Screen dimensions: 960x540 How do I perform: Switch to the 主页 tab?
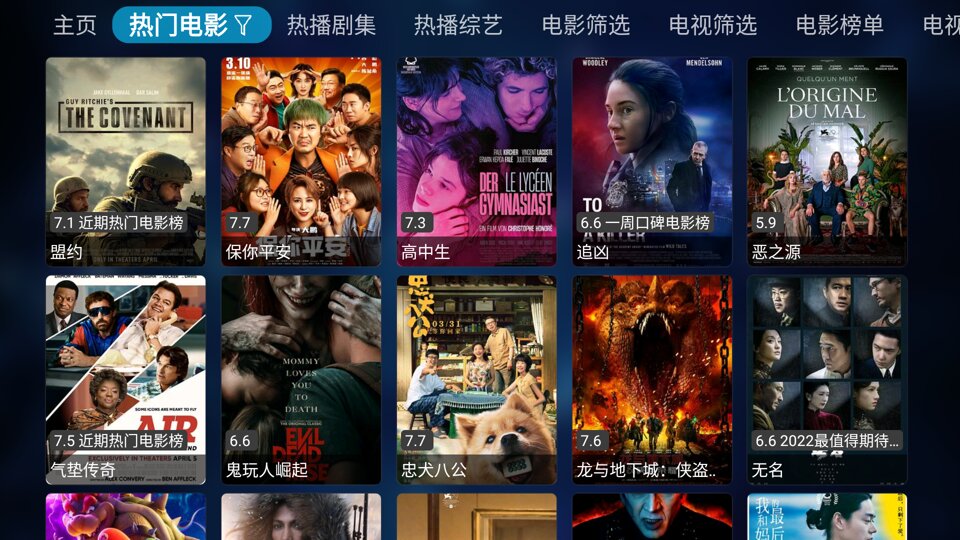pyautogui.click(x=75, y=25)
